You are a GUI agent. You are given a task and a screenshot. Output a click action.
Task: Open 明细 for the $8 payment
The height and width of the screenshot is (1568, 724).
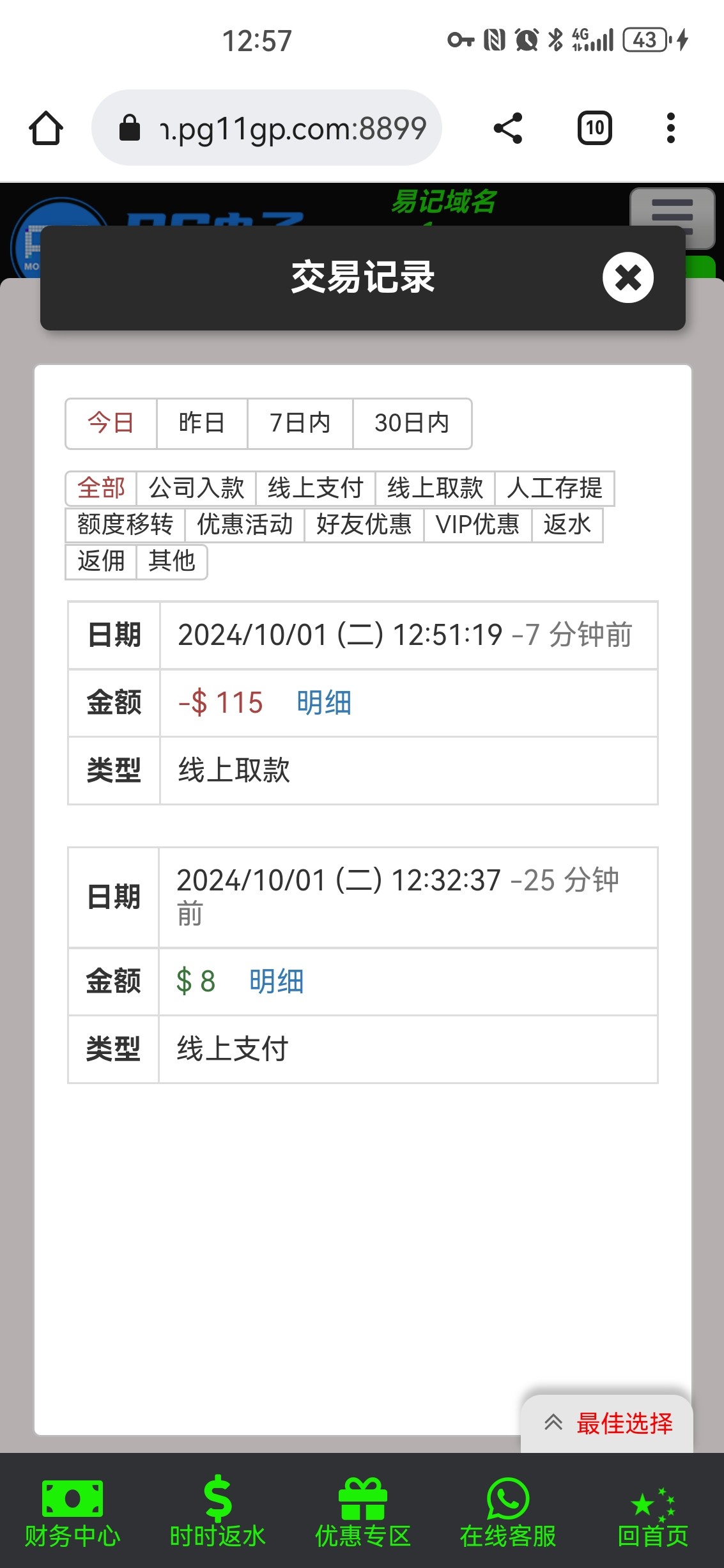(277, 982)
